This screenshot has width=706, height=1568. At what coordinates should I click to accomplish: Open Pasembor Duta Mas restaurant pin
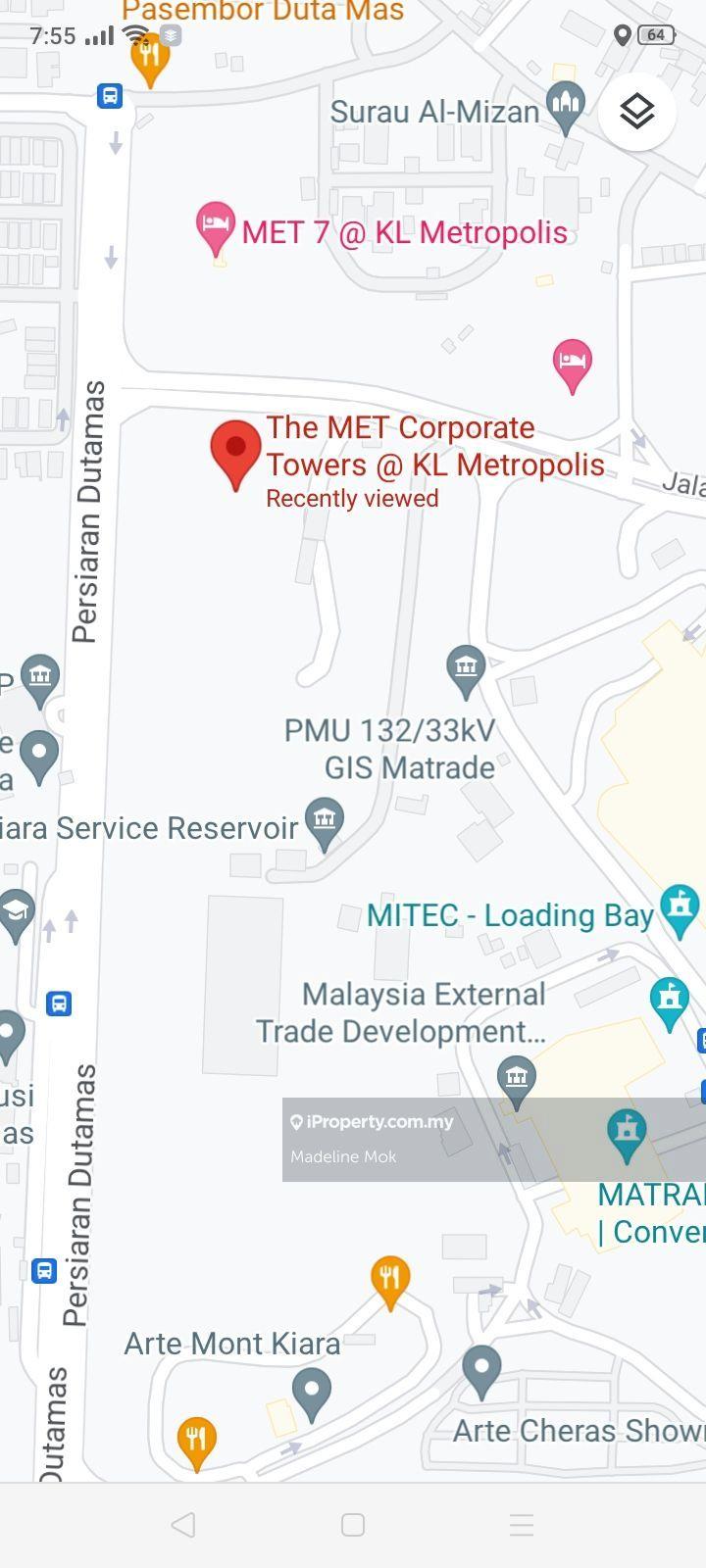[x=150, y=57]
